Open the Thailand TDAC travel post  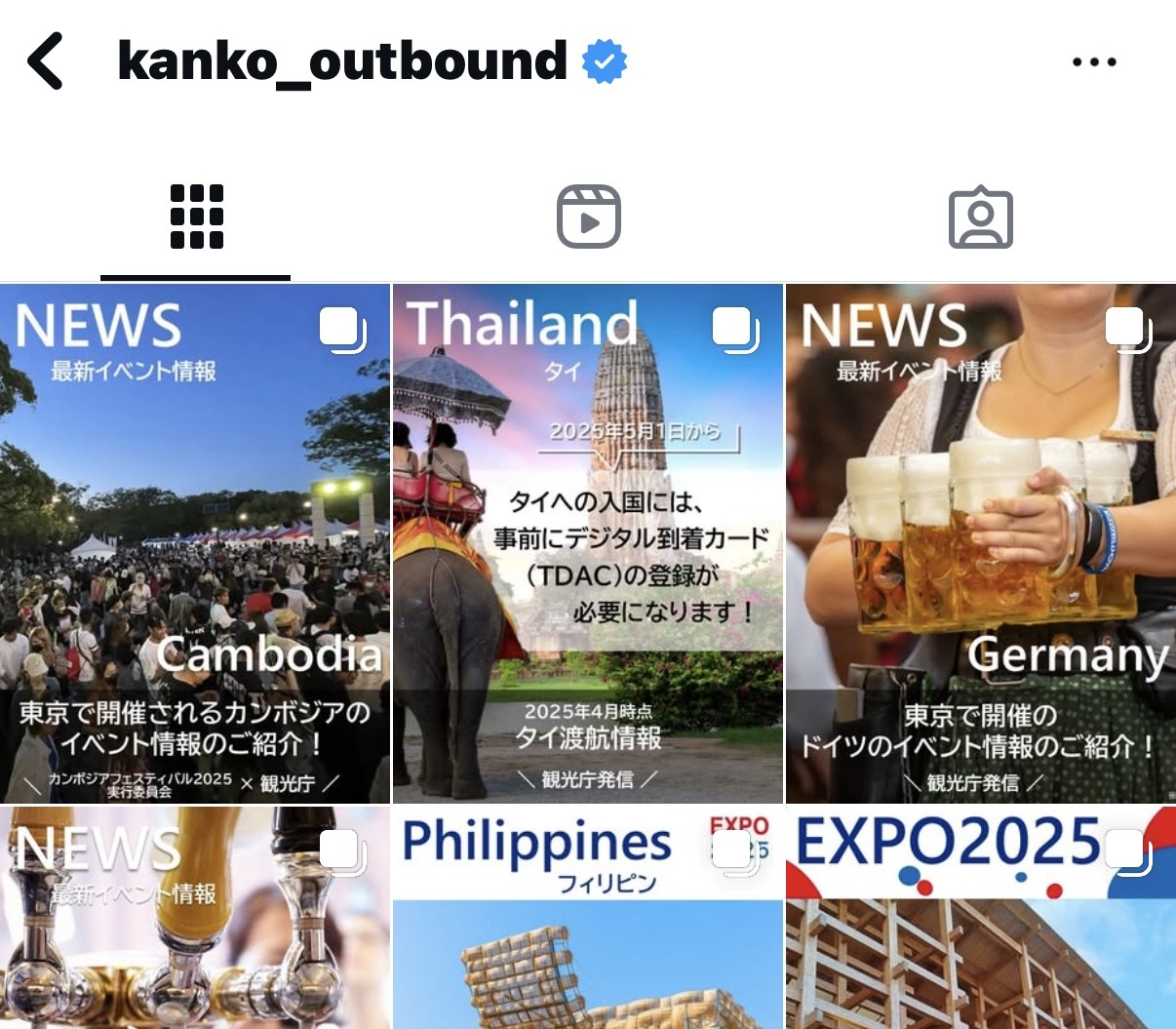click(x=588, y=543)
